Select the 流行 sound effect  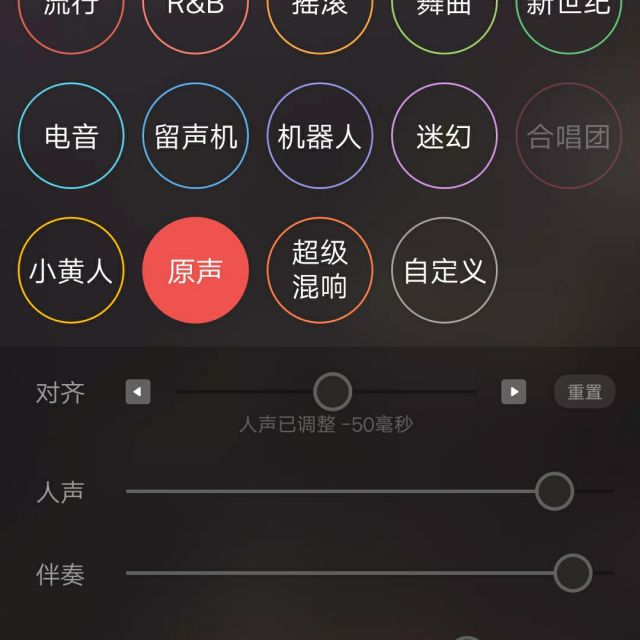[71, 15]
